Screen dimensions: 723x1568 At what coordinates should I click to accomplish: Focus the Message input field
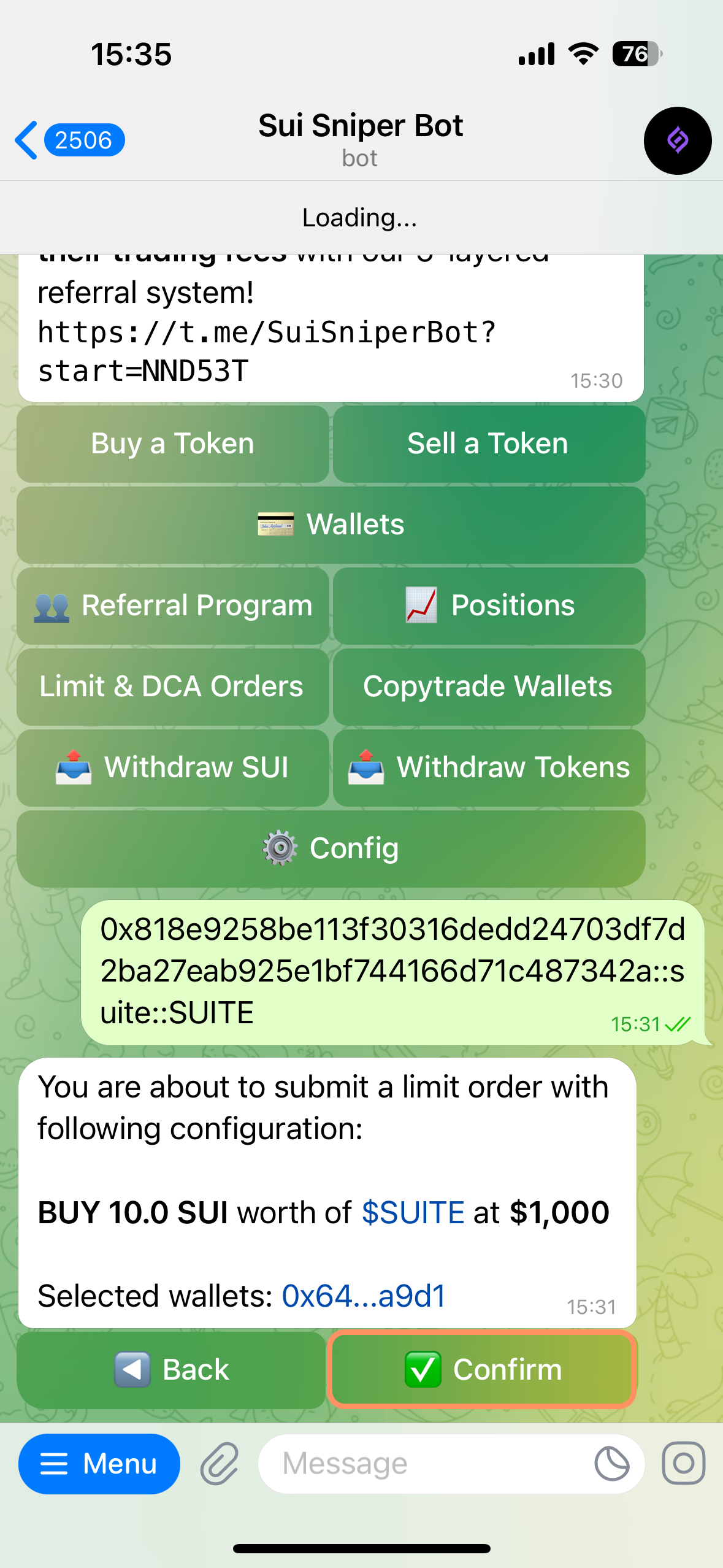[423, 1464]
